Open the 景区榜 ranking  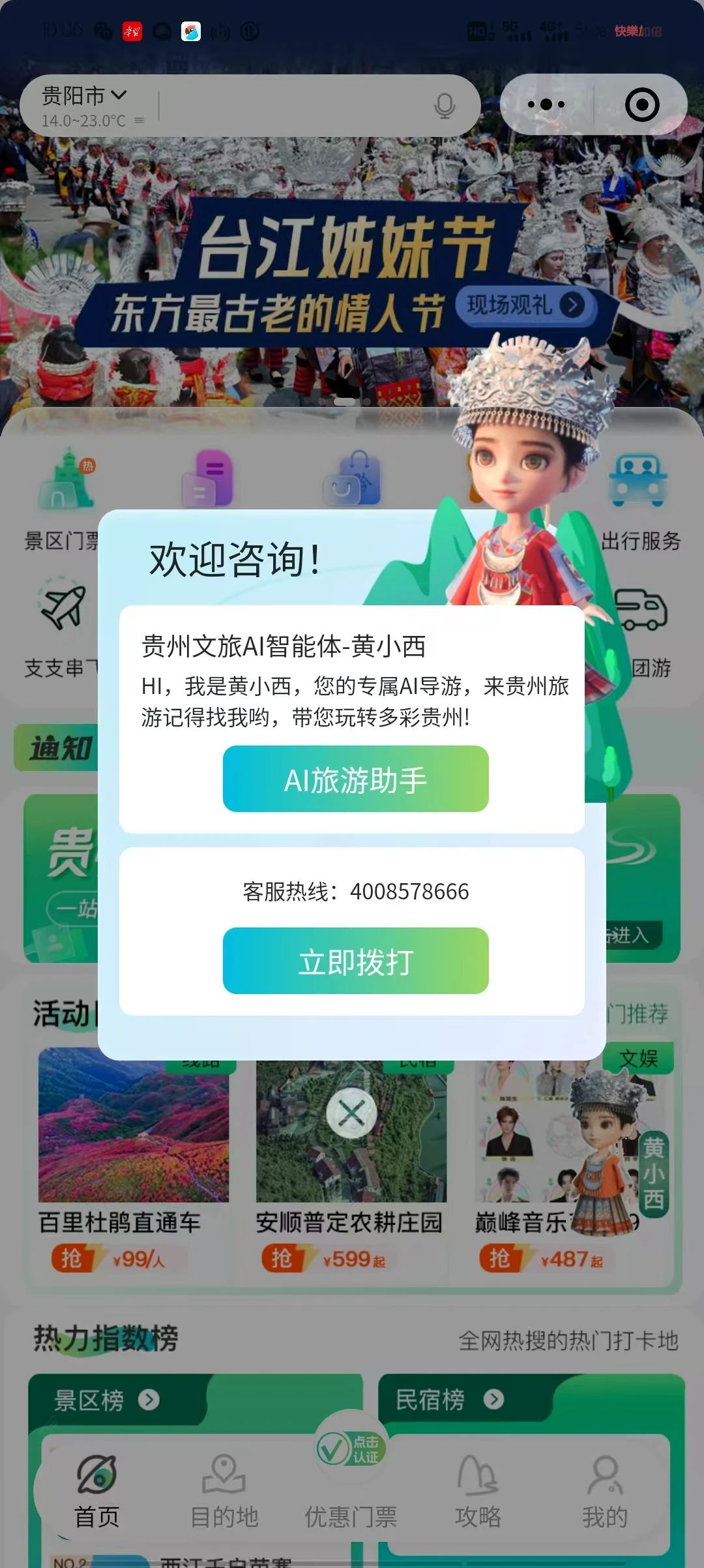click(x=106, y=1400)
